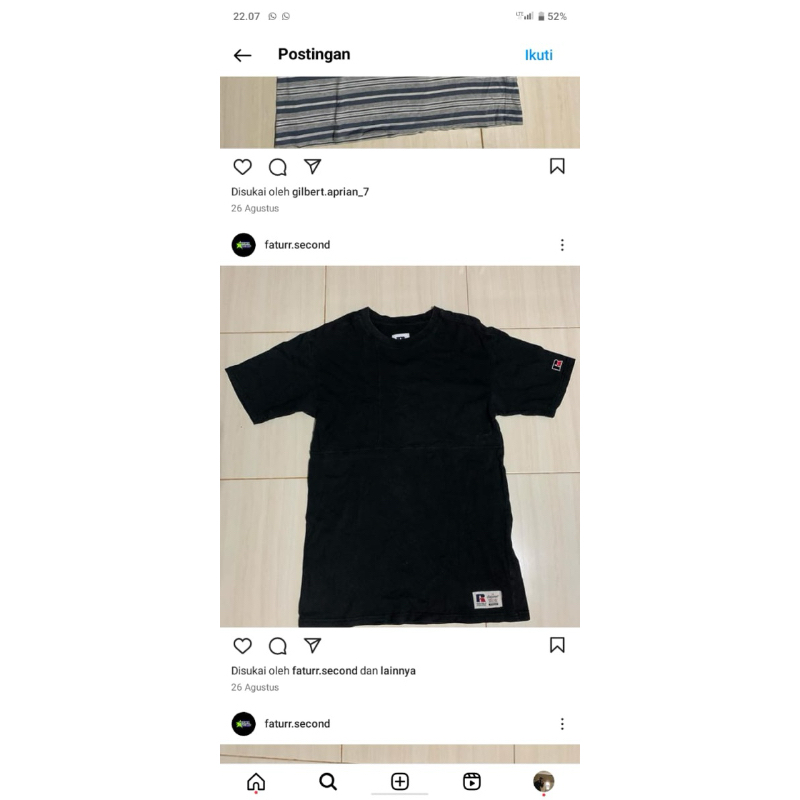Screen dimensions: 800x800
Task: Like the striped shirt post
Action: (x=243, y=167)
